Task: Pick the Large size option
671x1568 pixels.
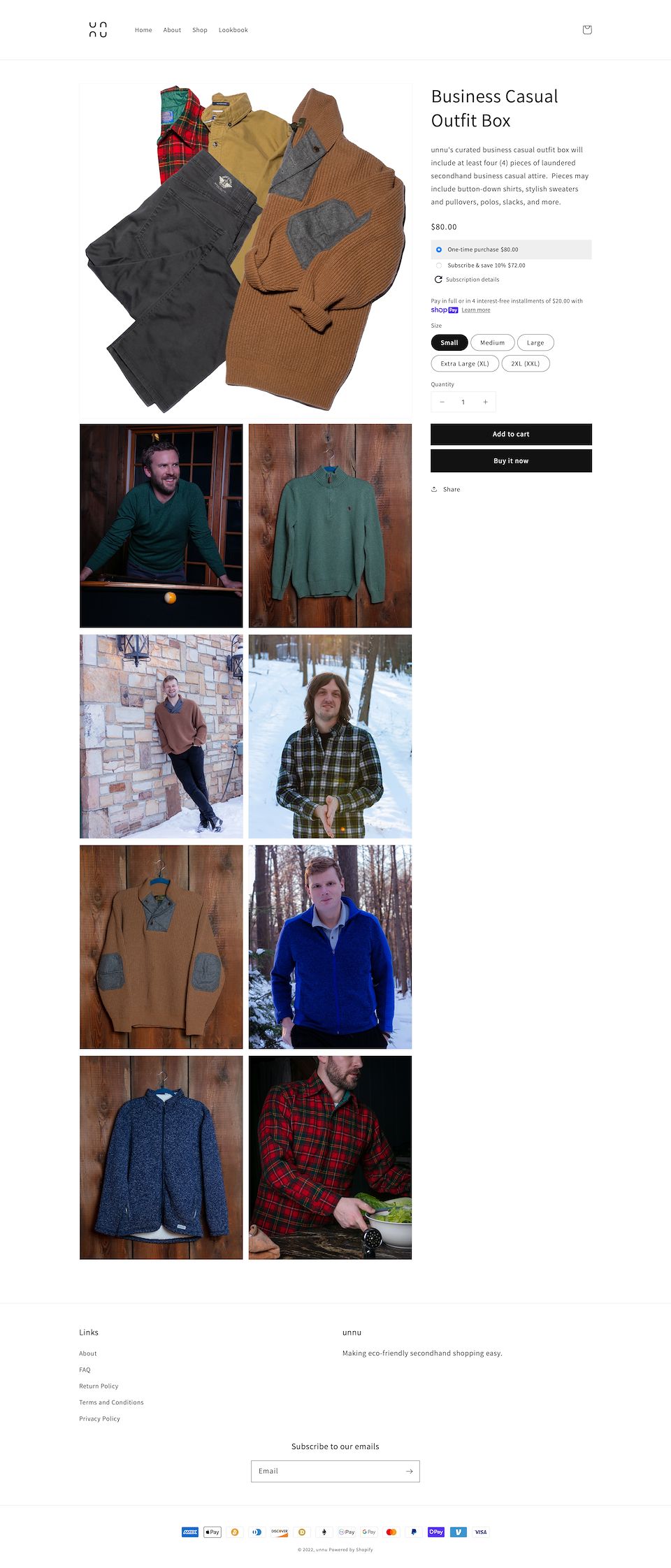Action: (535, 342)
